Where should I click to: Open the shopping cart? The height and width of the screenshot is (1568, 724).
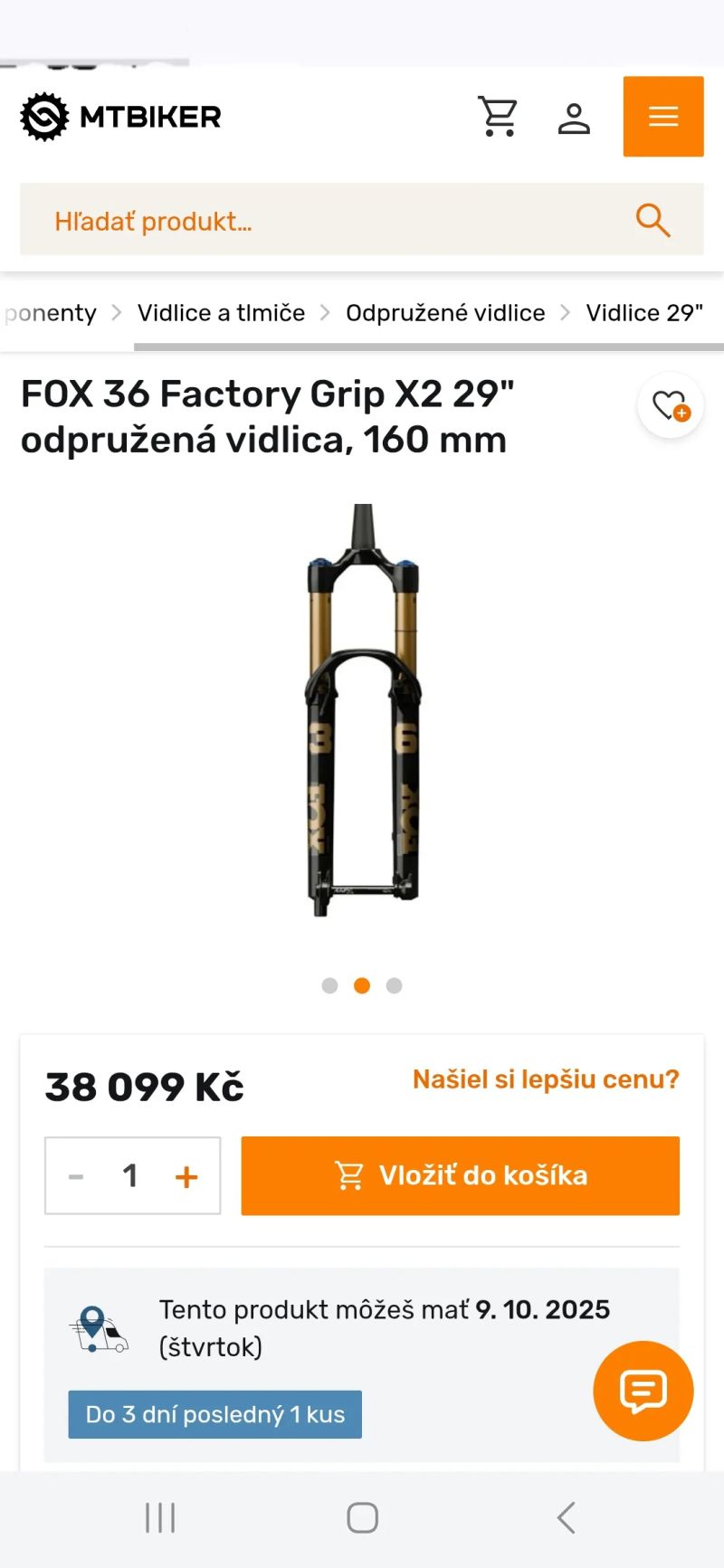[x=498, y=117]
